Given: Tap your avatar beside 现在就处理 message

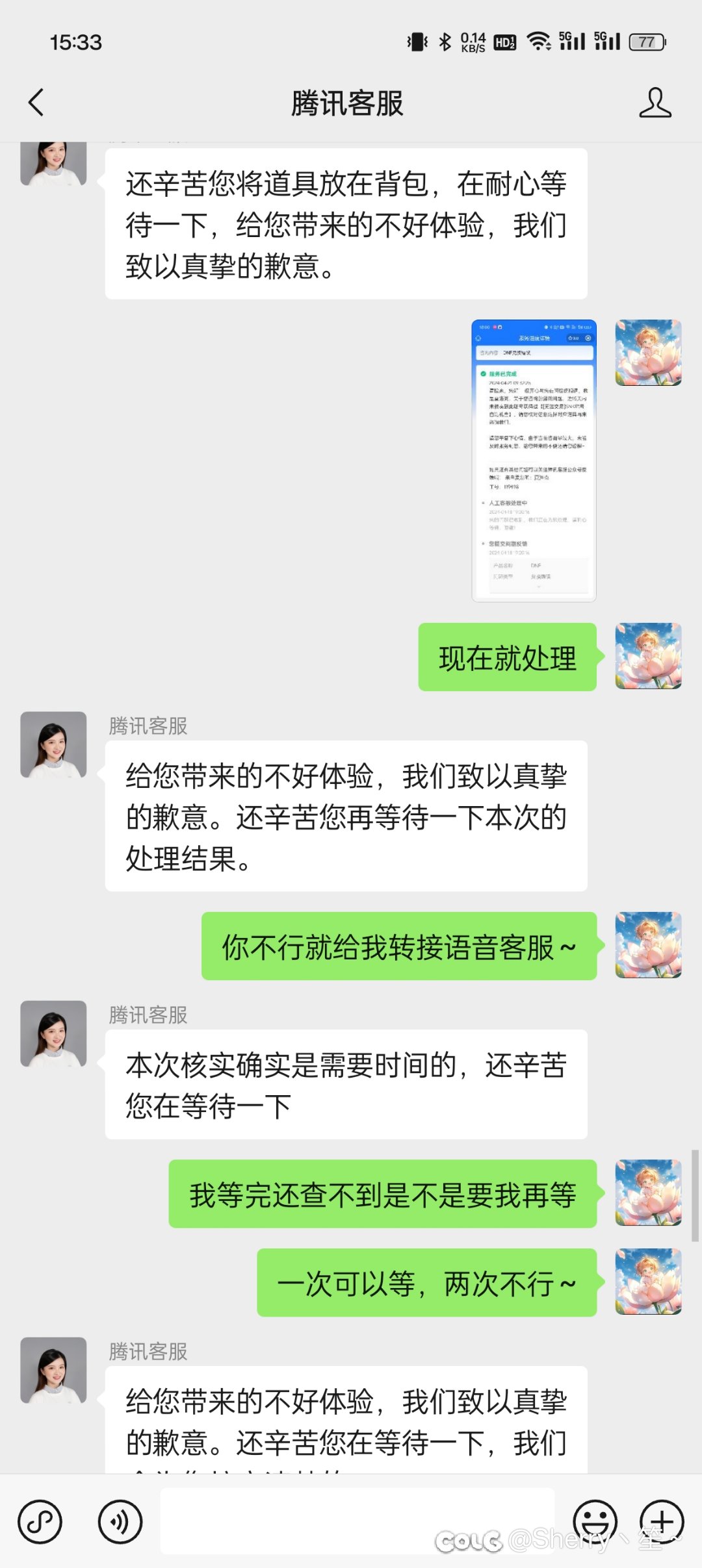Looking at the screenshot, I should click(648, 656).
